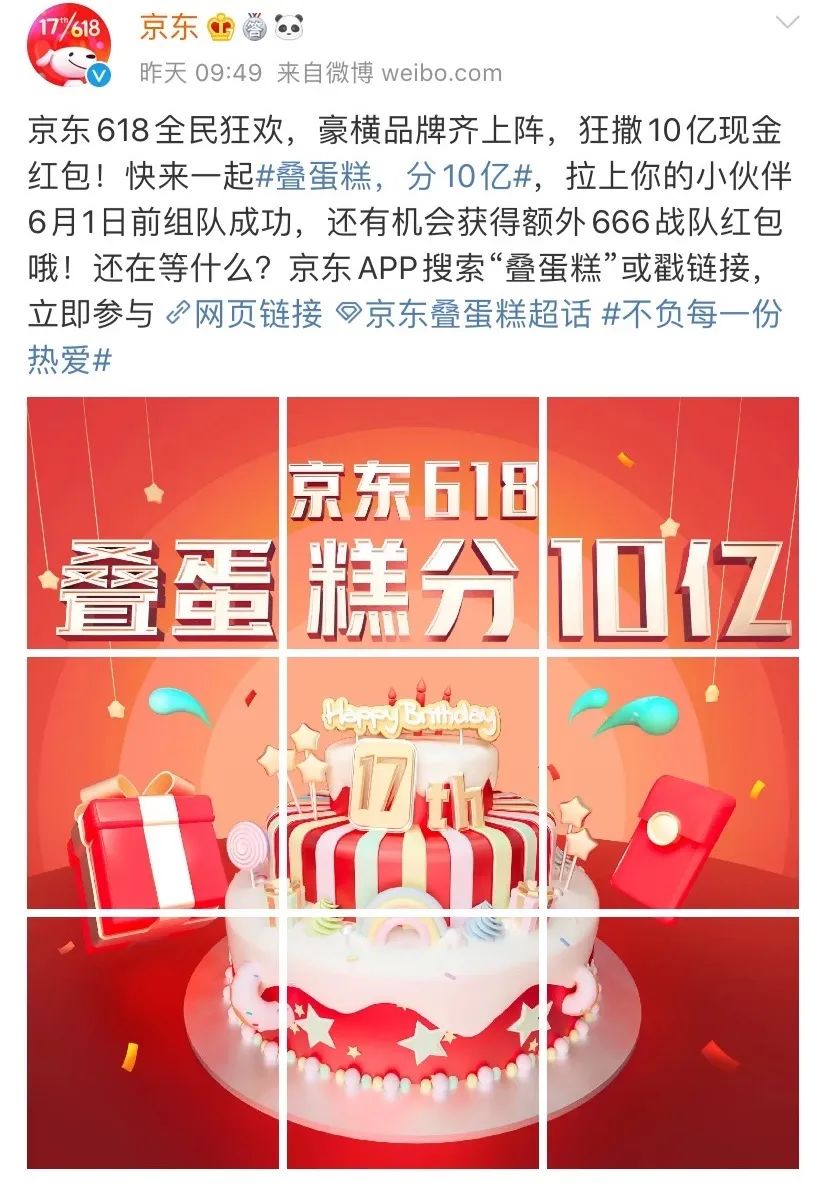Open the 京东 username profile
The width and height of the screenshot is (823, 1193).
tap(169, 27)
